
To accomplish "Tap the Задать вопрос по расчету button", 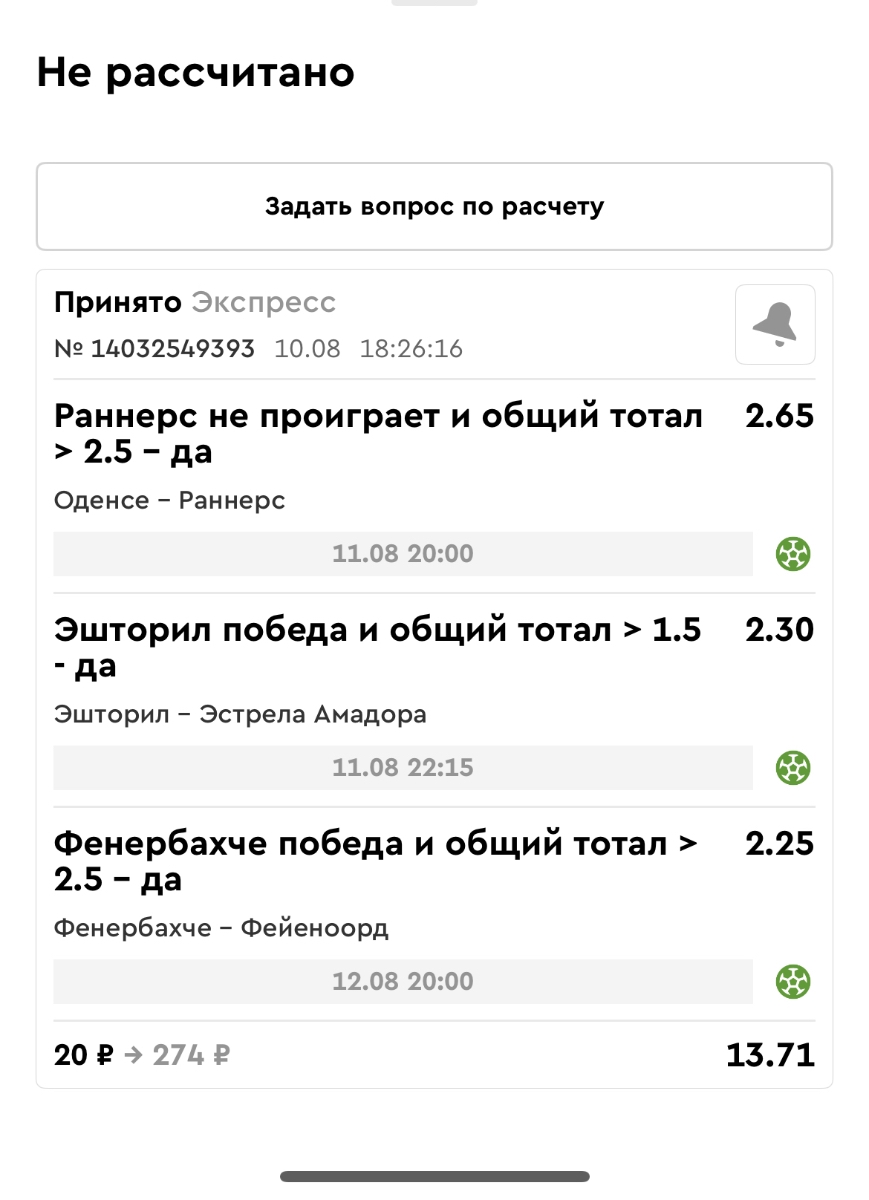I will click(434, 207).
